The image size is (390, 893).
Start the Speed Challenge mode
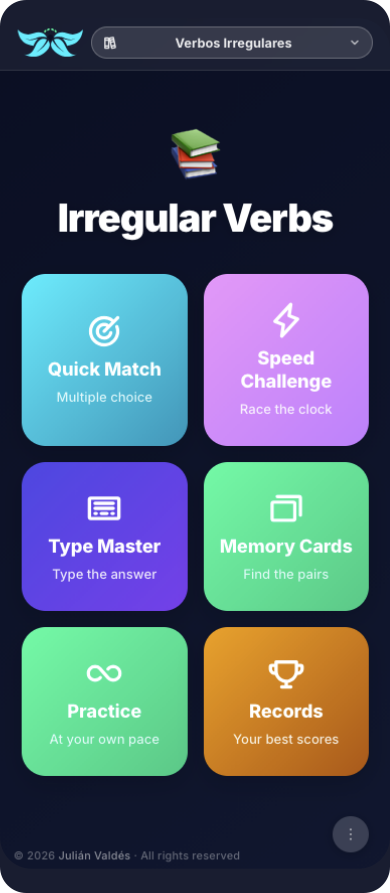click(286, 360)
